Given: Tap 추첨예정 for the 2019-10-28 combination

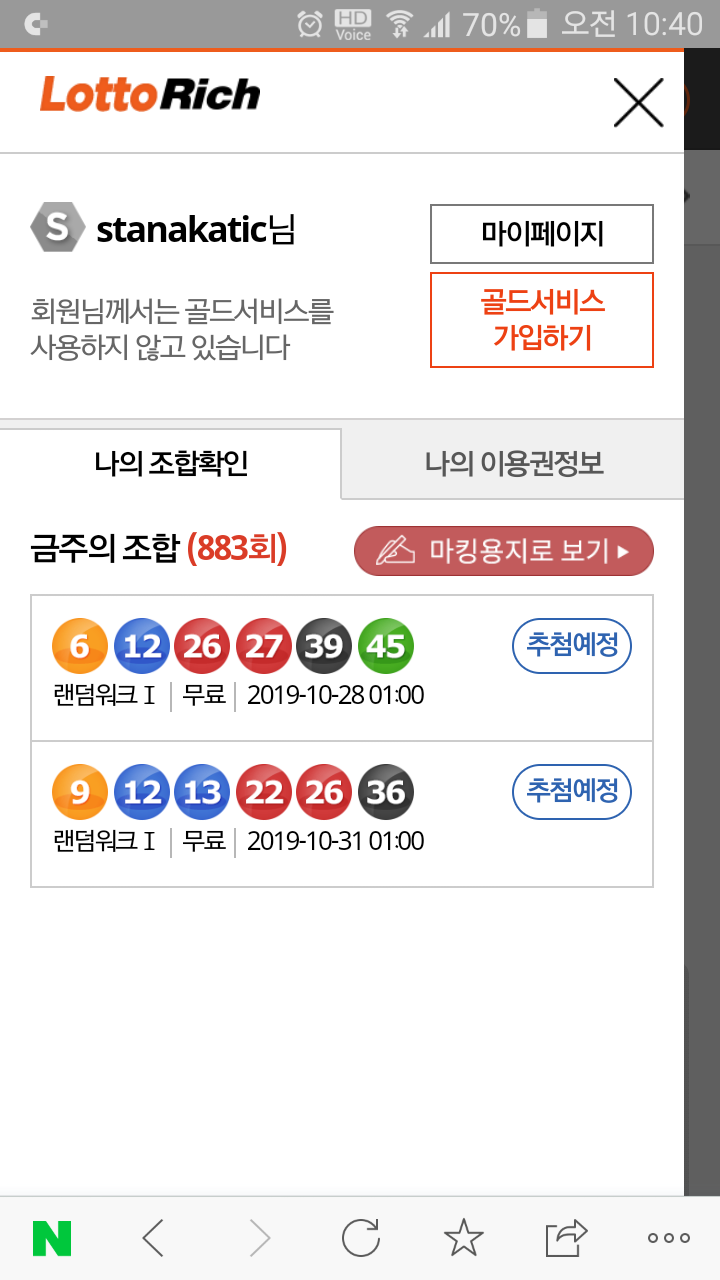Looking at the screenshot, I should point(572,645).
